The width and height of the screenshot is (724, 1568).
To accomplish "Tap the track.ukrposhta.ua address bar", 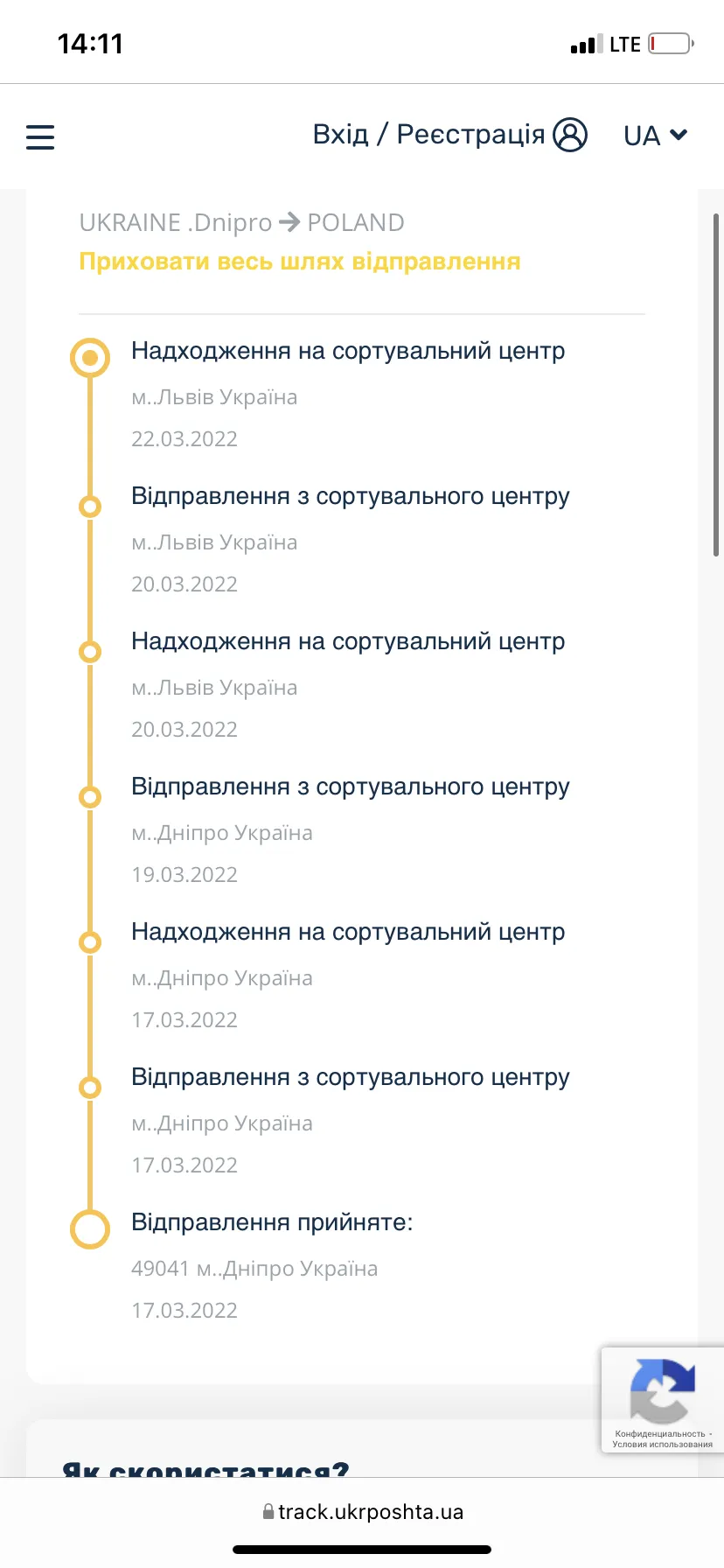I will click(362, 1512).
